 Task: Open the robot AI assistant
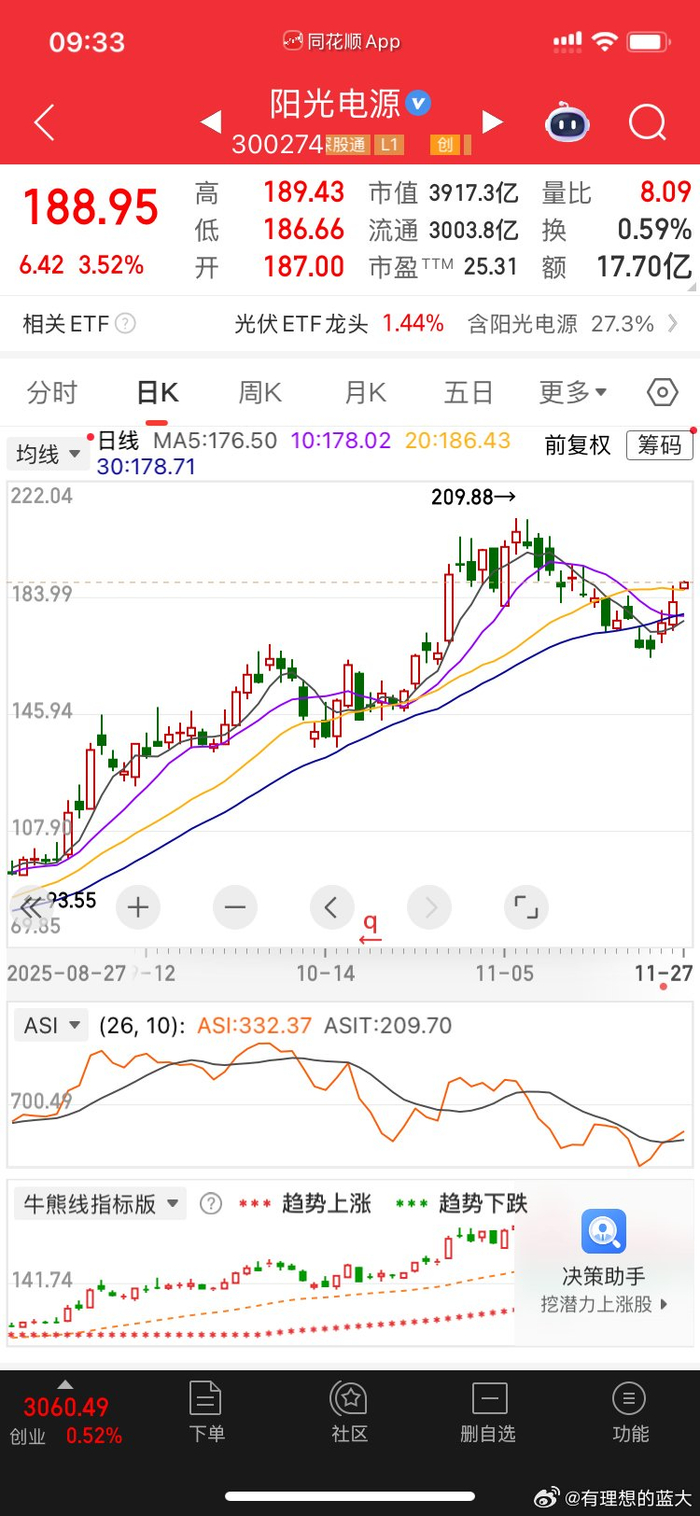click(x=567, y=123)
